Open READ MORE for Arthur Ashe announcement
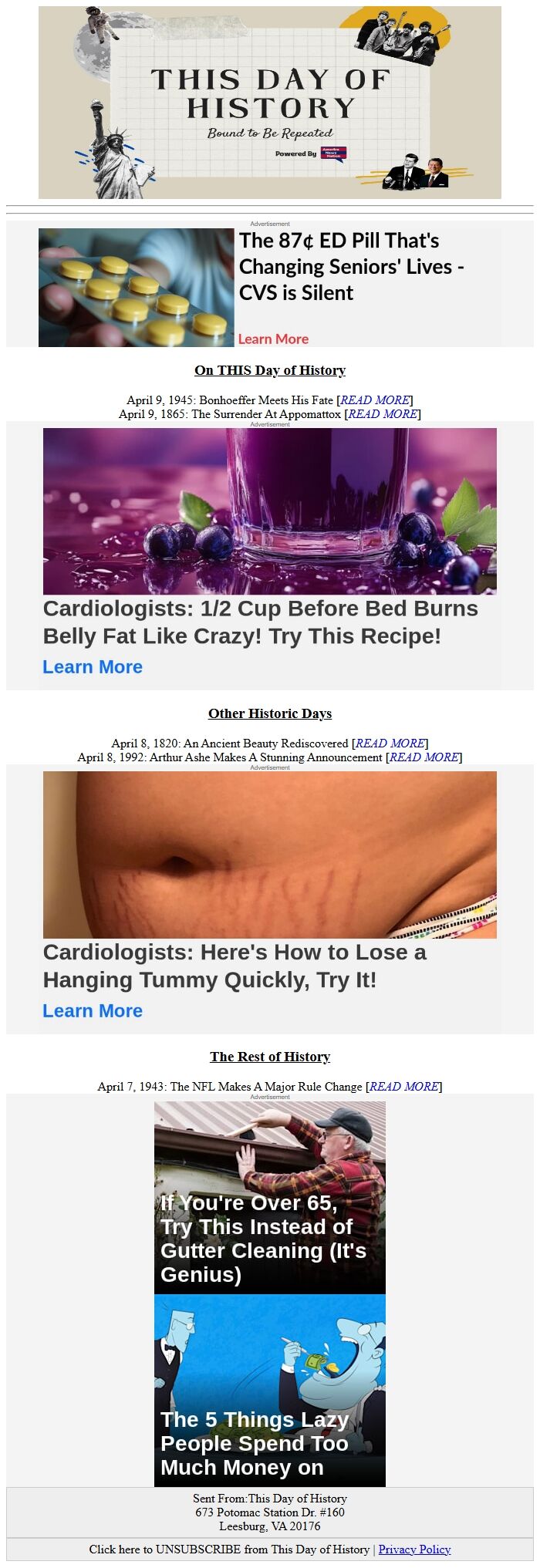540x1568 pixels. pyautogui.click(x=424, y=757)
